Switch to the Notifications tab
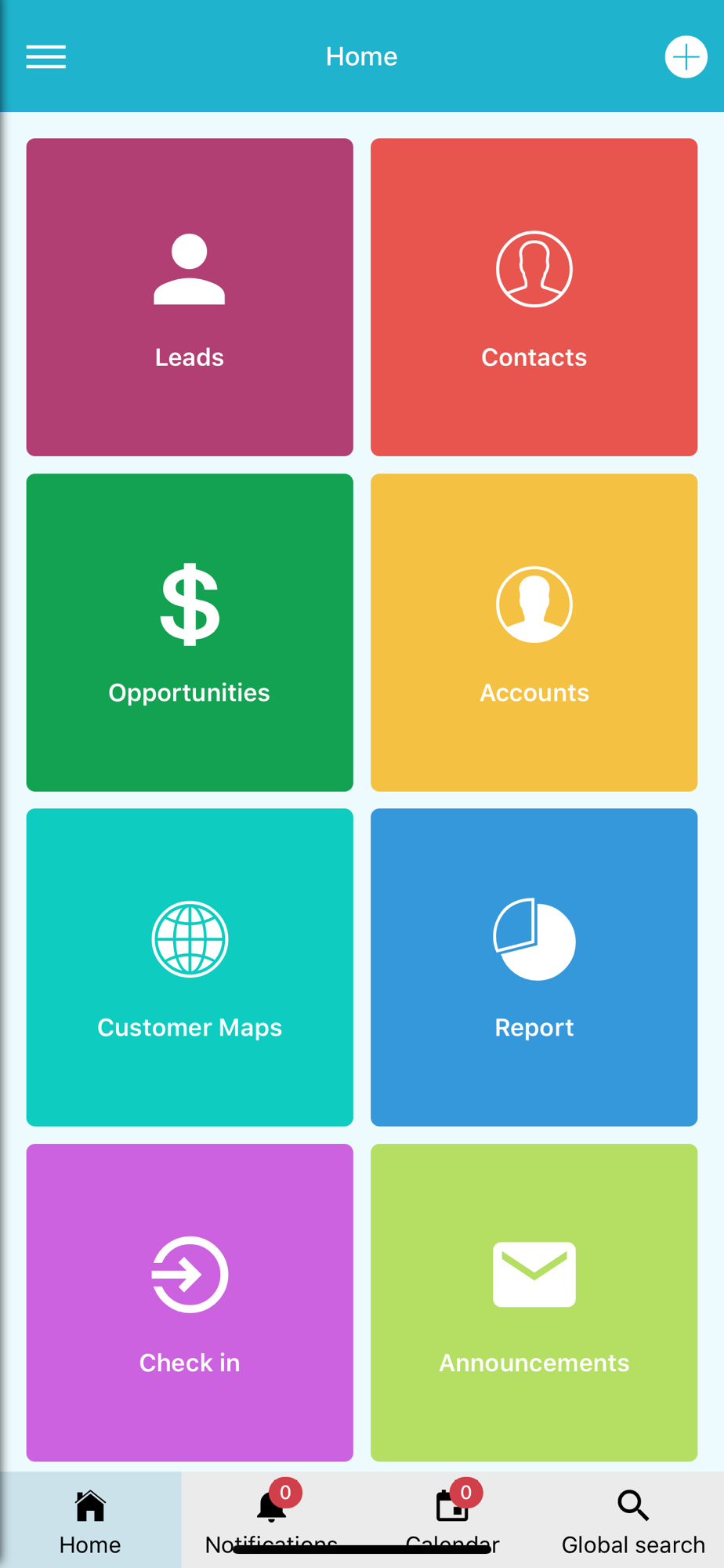 (271, 1521)
